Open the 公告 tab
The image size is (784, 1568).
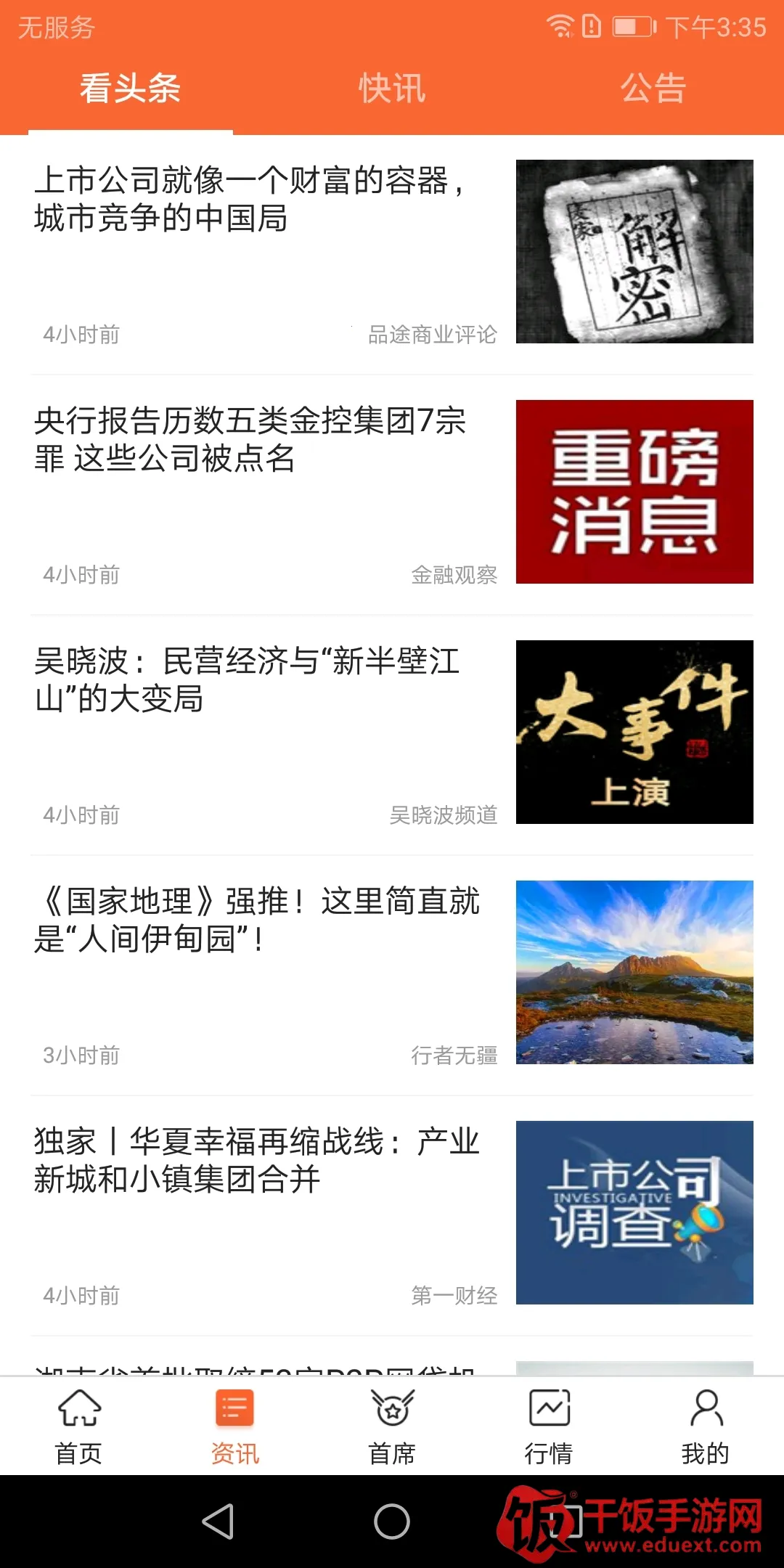pyautogui.click(x=653, y=89)
